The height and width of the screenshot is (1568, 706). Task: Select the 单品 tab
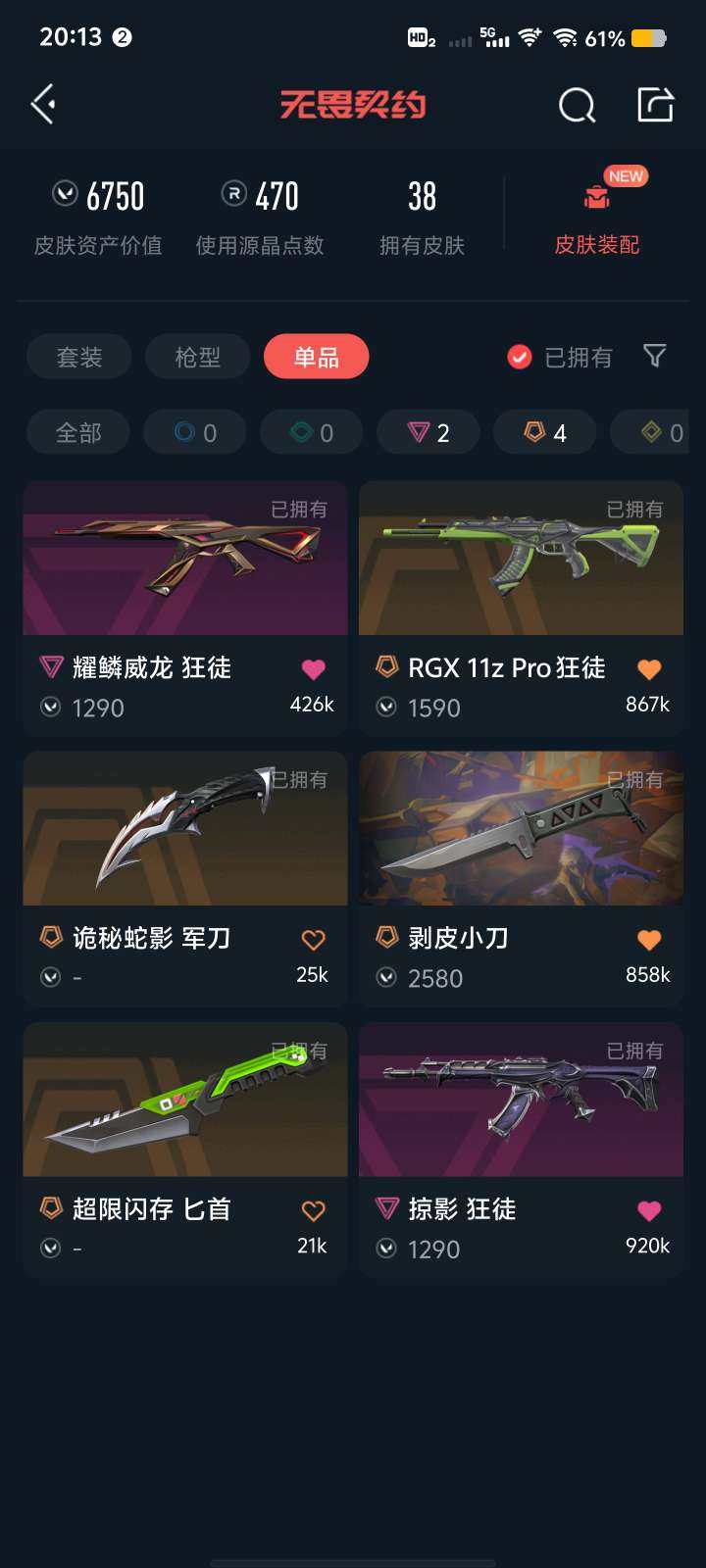[x=316, y=357]
